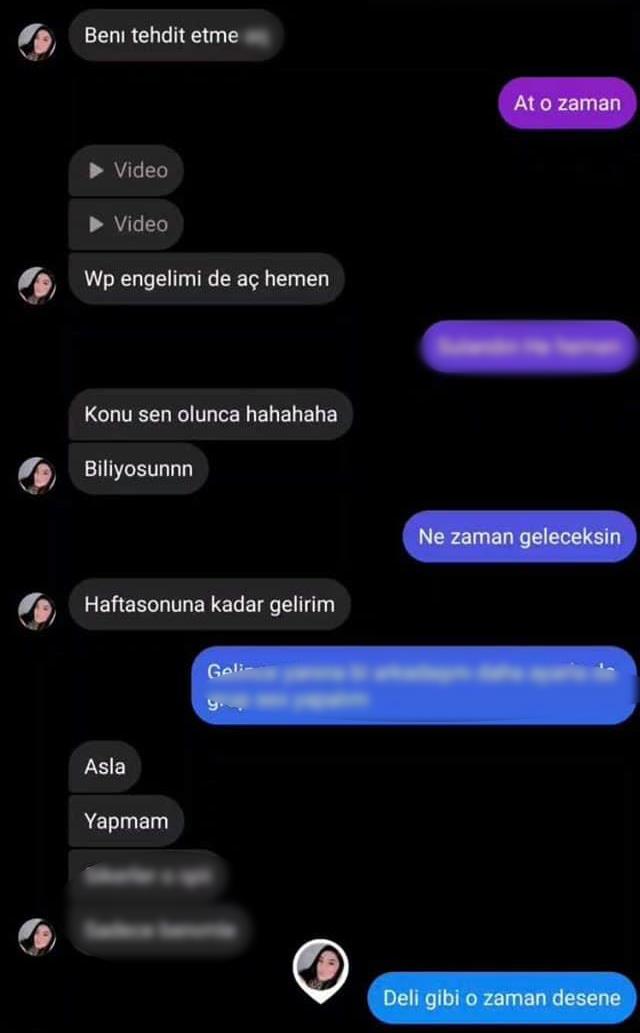Viewport: 640px width, 1033px height.
Task: Play the Video message following 'At o zaman'
Action: tap(127, 171)
